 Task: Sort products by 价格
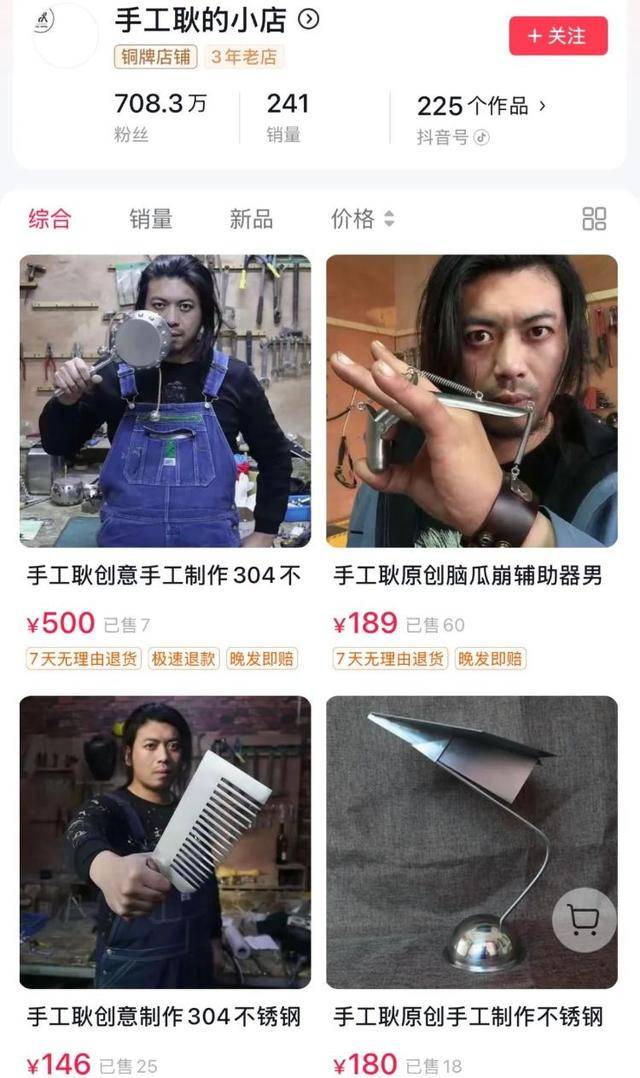(362, 219)
